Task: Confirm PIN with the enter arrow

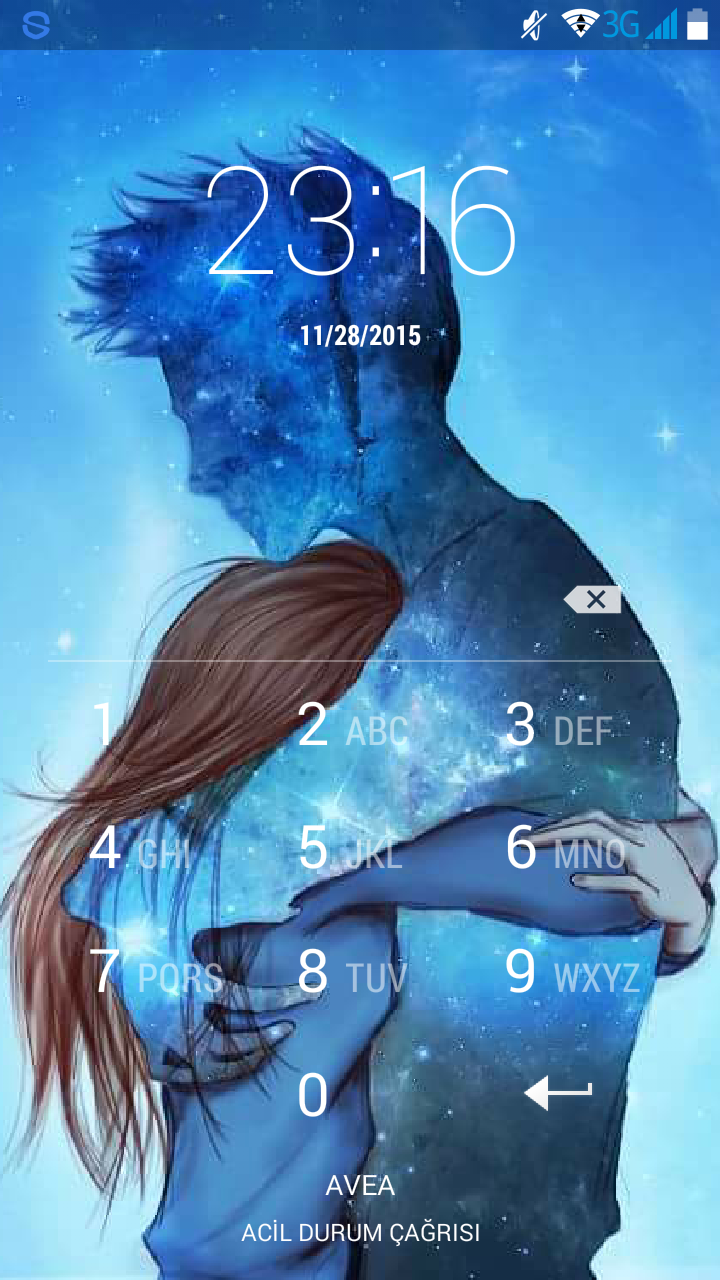Action: coord(559,1094)
